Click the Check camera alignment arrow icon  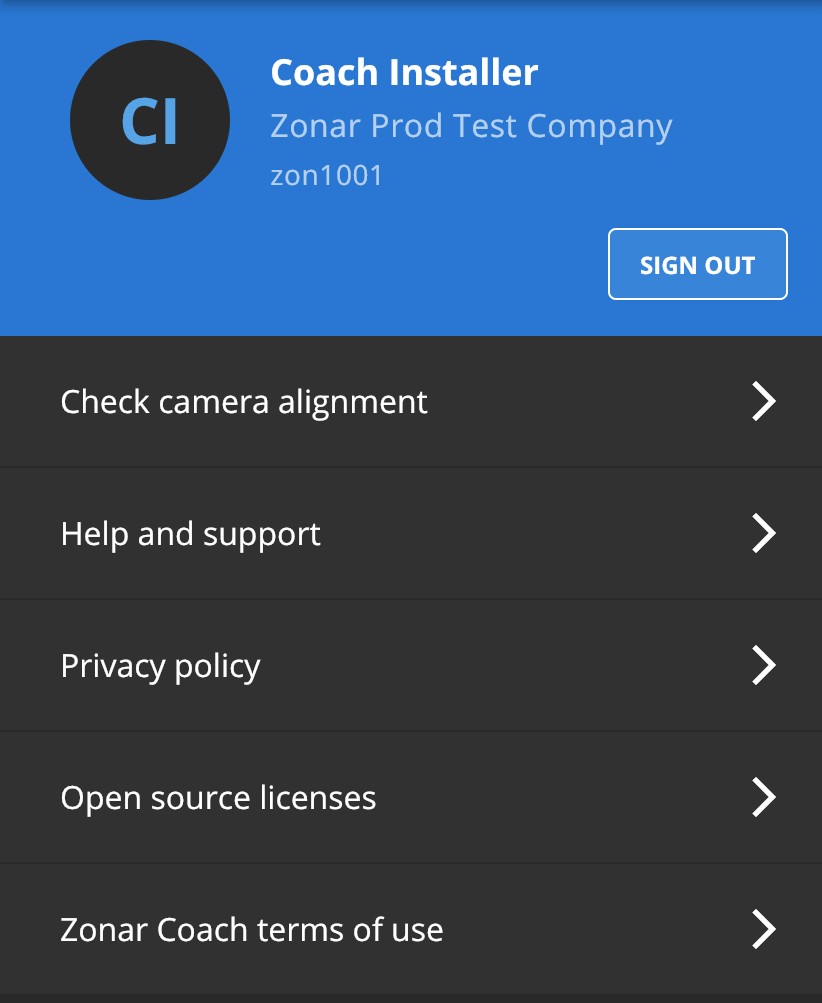[x=763, y=401]
